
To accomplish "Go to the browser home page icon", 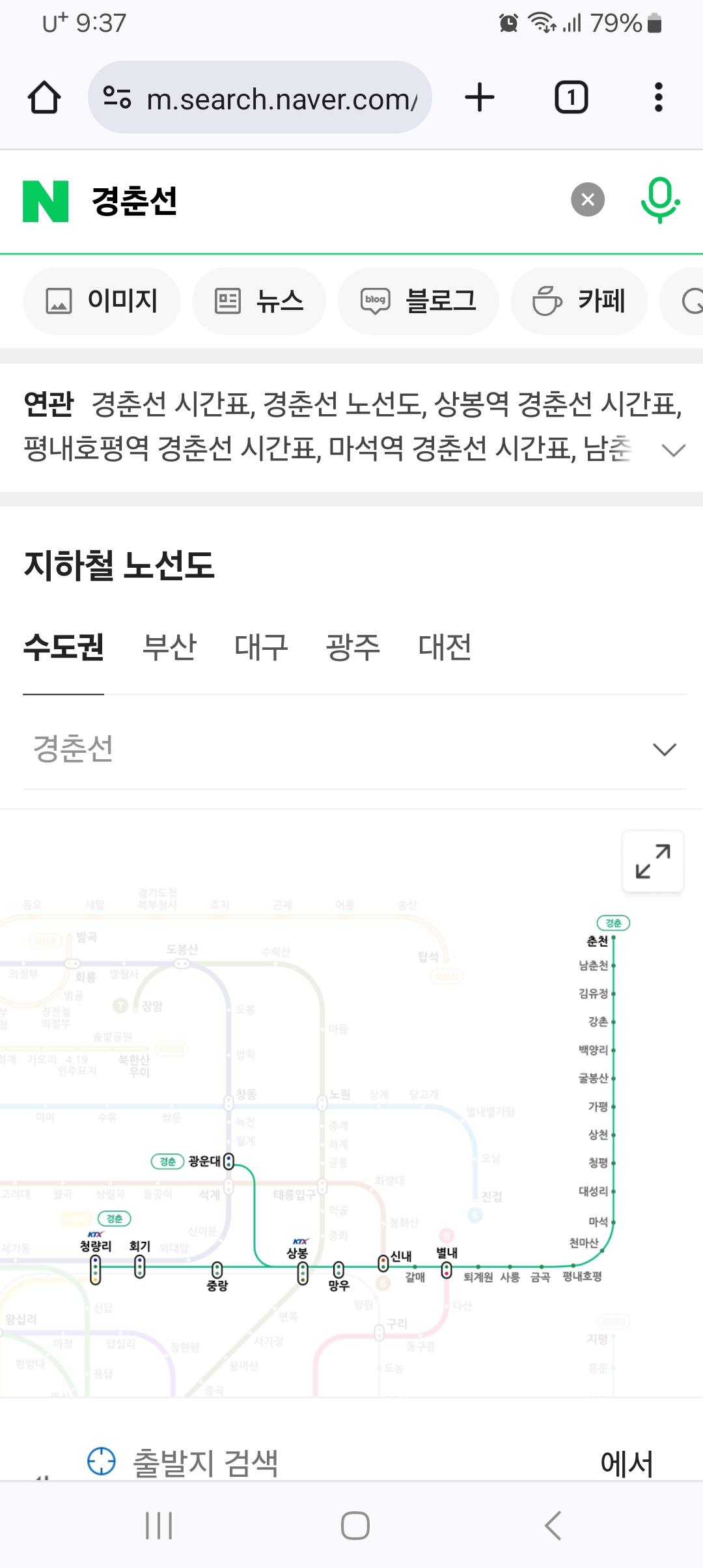I will coord(44,98).
